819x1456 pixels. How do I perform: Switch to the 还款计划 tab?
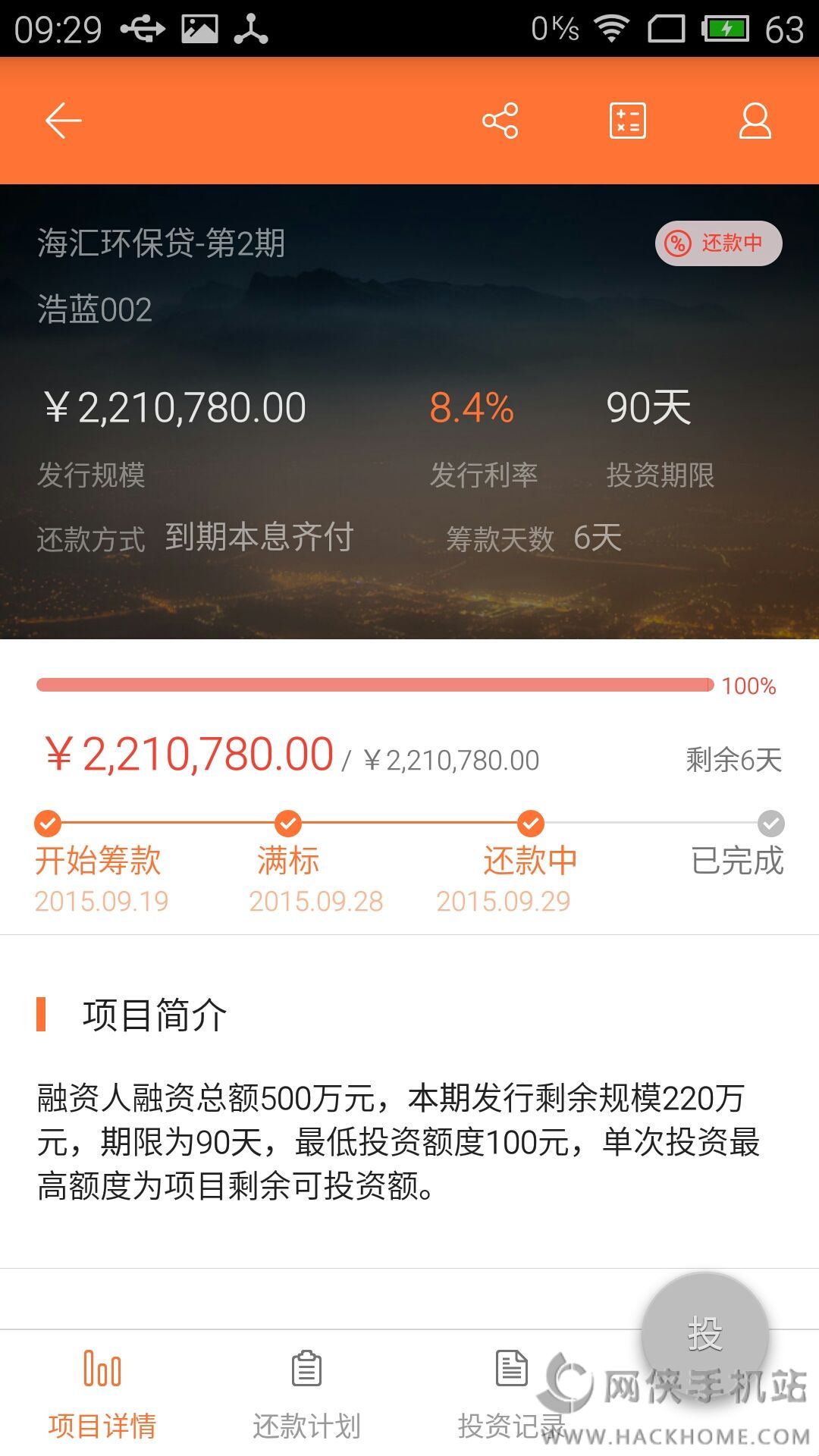(x=306, y=1394)
